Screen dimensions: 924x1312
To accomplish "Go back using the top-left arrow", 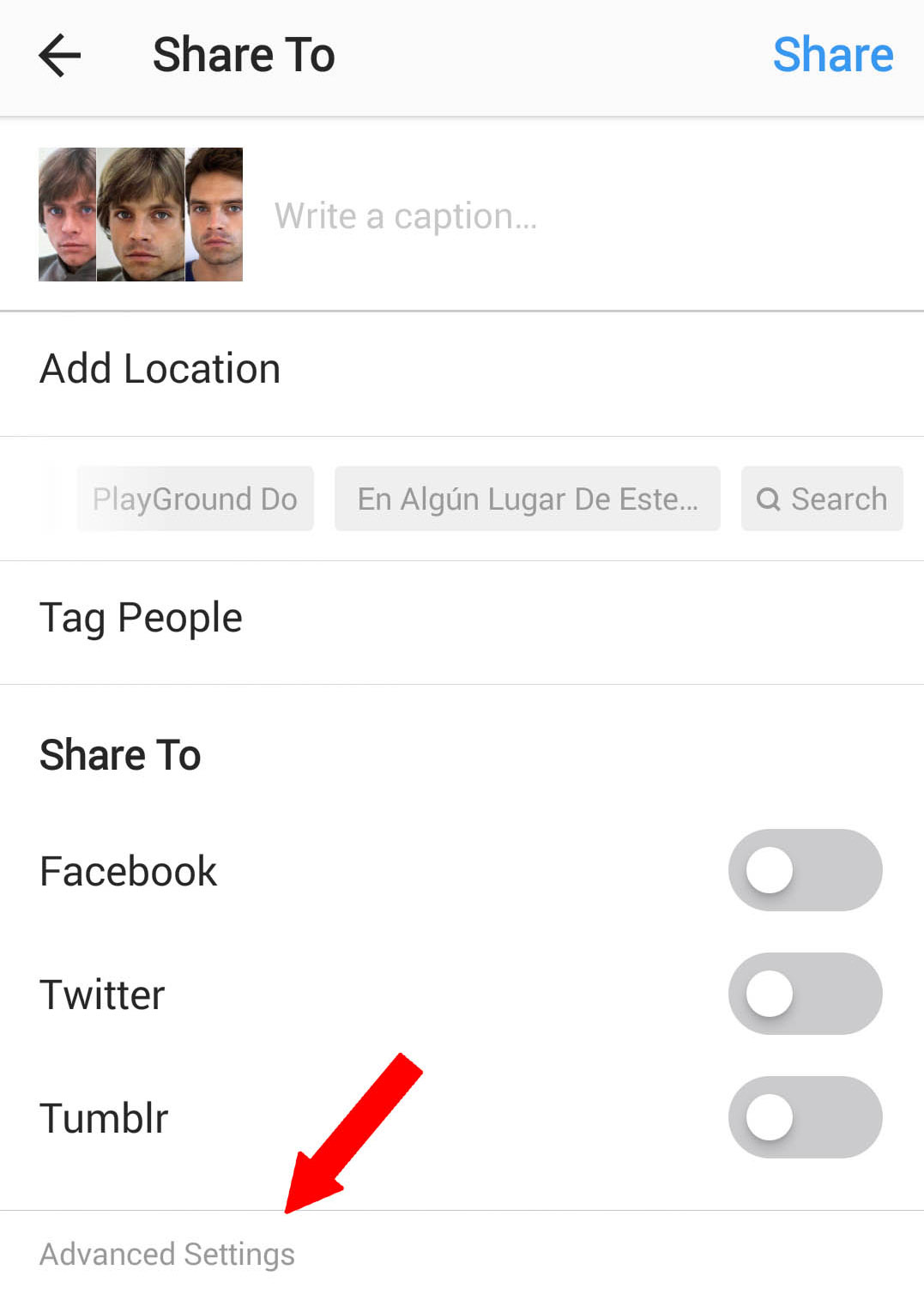I will pyautogui.click(x=57, y=55).
